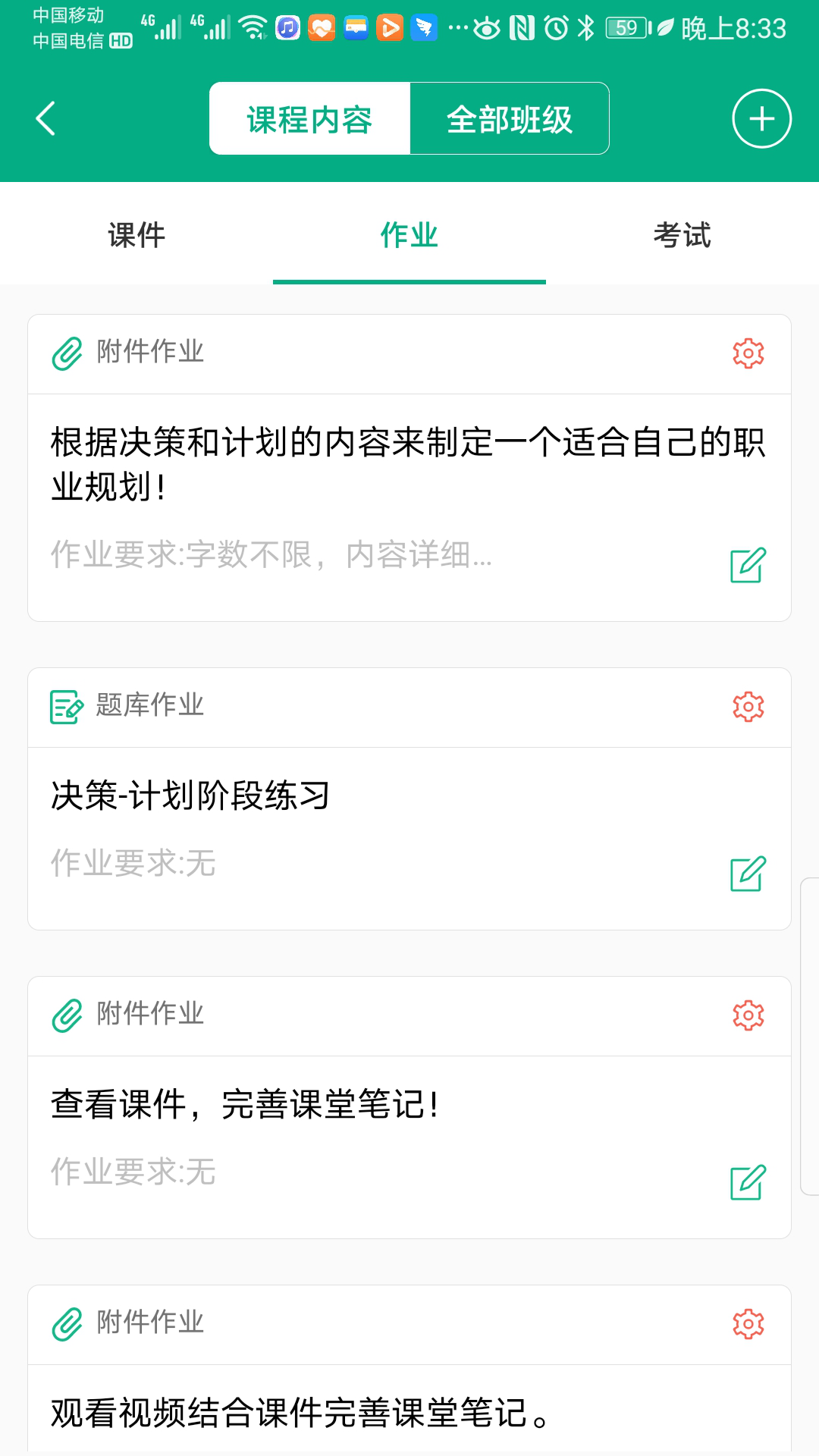Go back using the top-left arrow
819x1456 pixels.
point(46,119)
